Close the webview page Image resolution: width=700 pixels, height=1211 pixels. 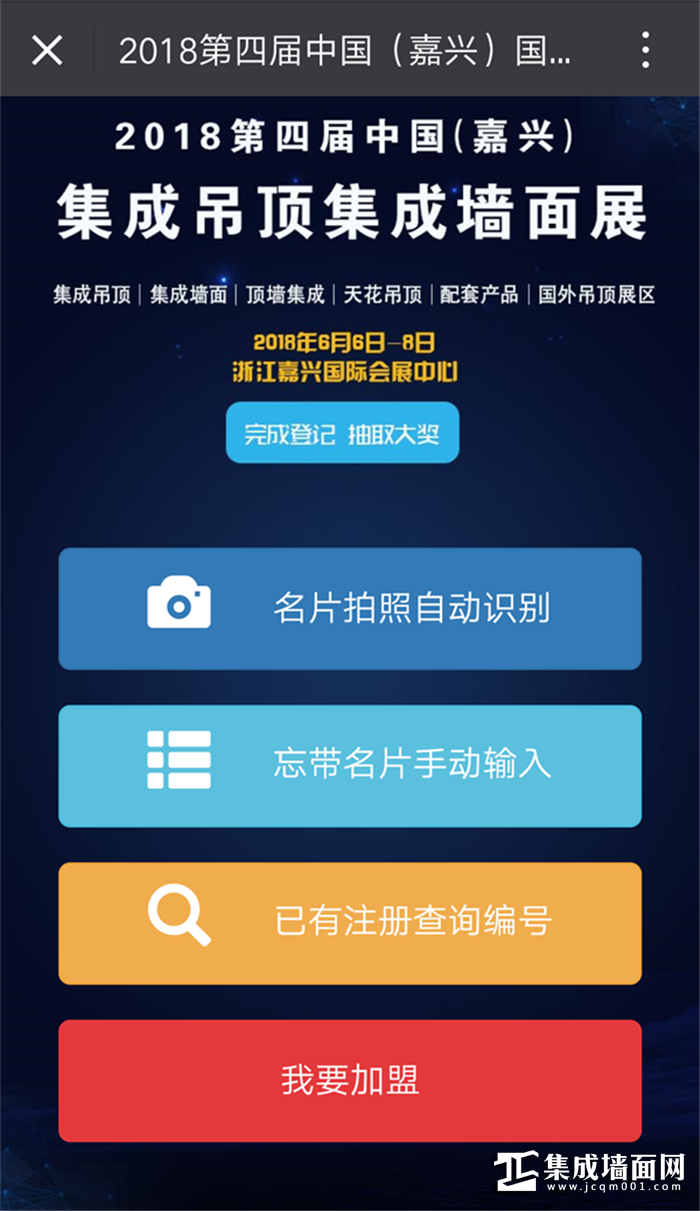point(47,49)
